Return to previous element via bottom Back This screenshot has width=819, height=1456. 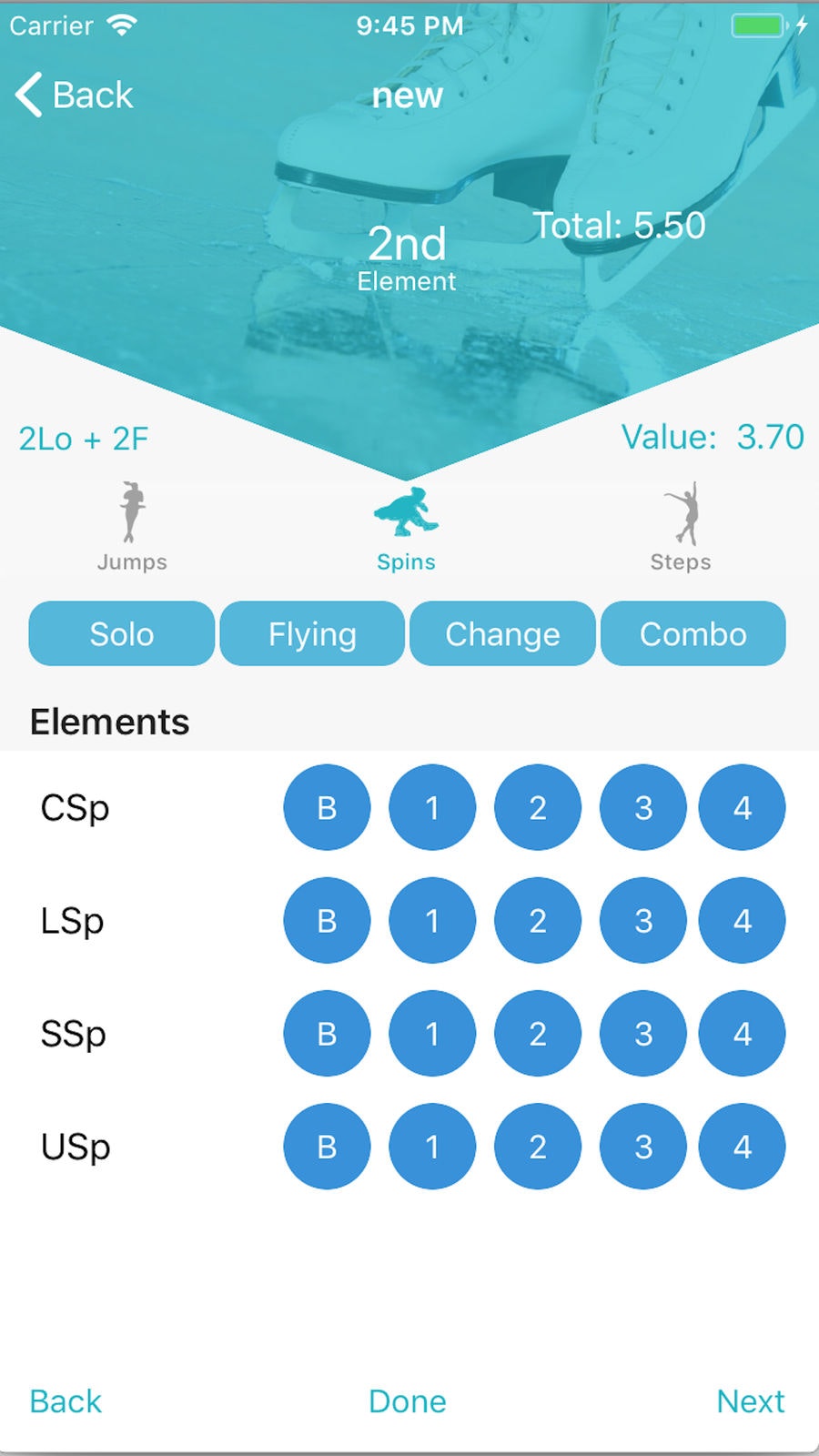(x=66, y=1400)
